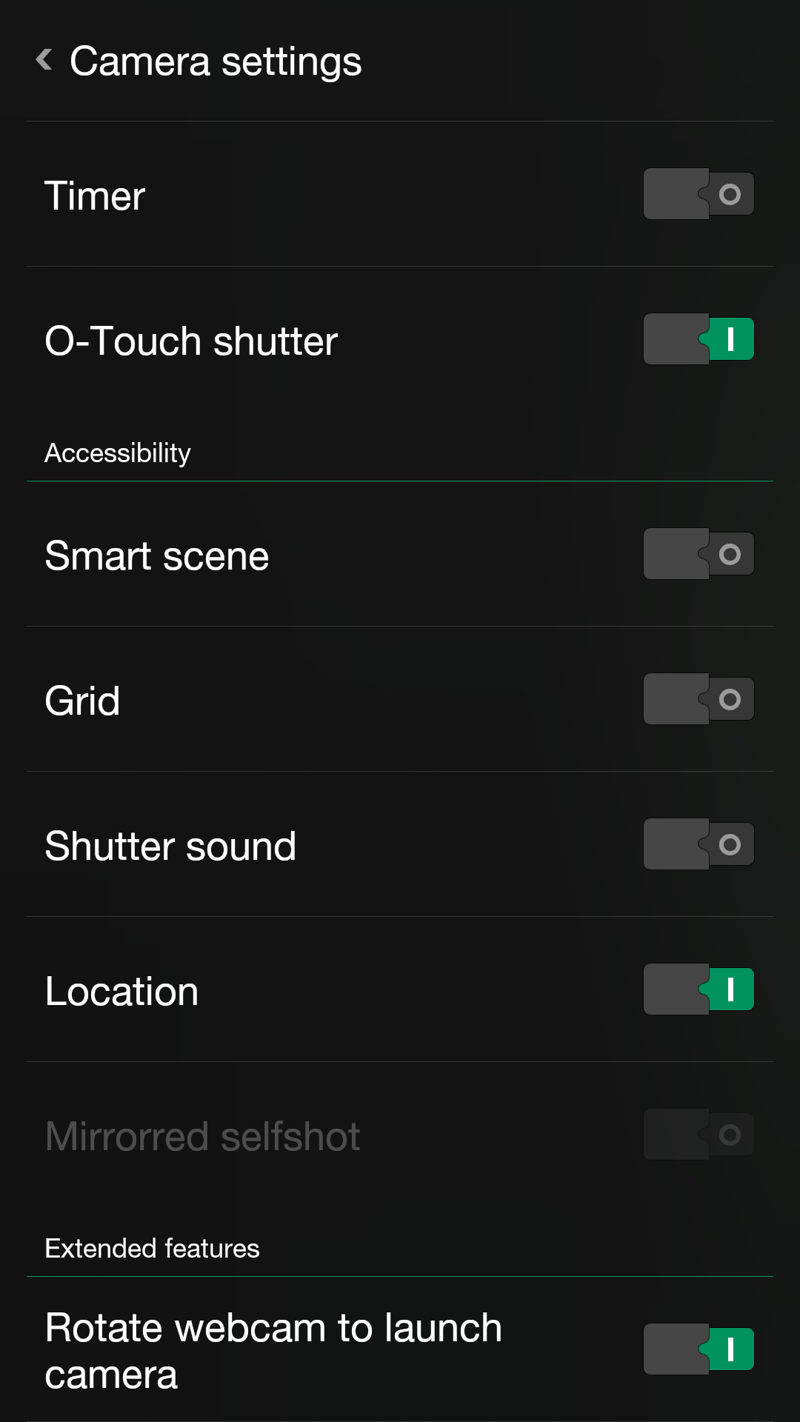Disable Rotate webcam to launch camera
The image size is (800, 1422).
tap(699, 1349)
